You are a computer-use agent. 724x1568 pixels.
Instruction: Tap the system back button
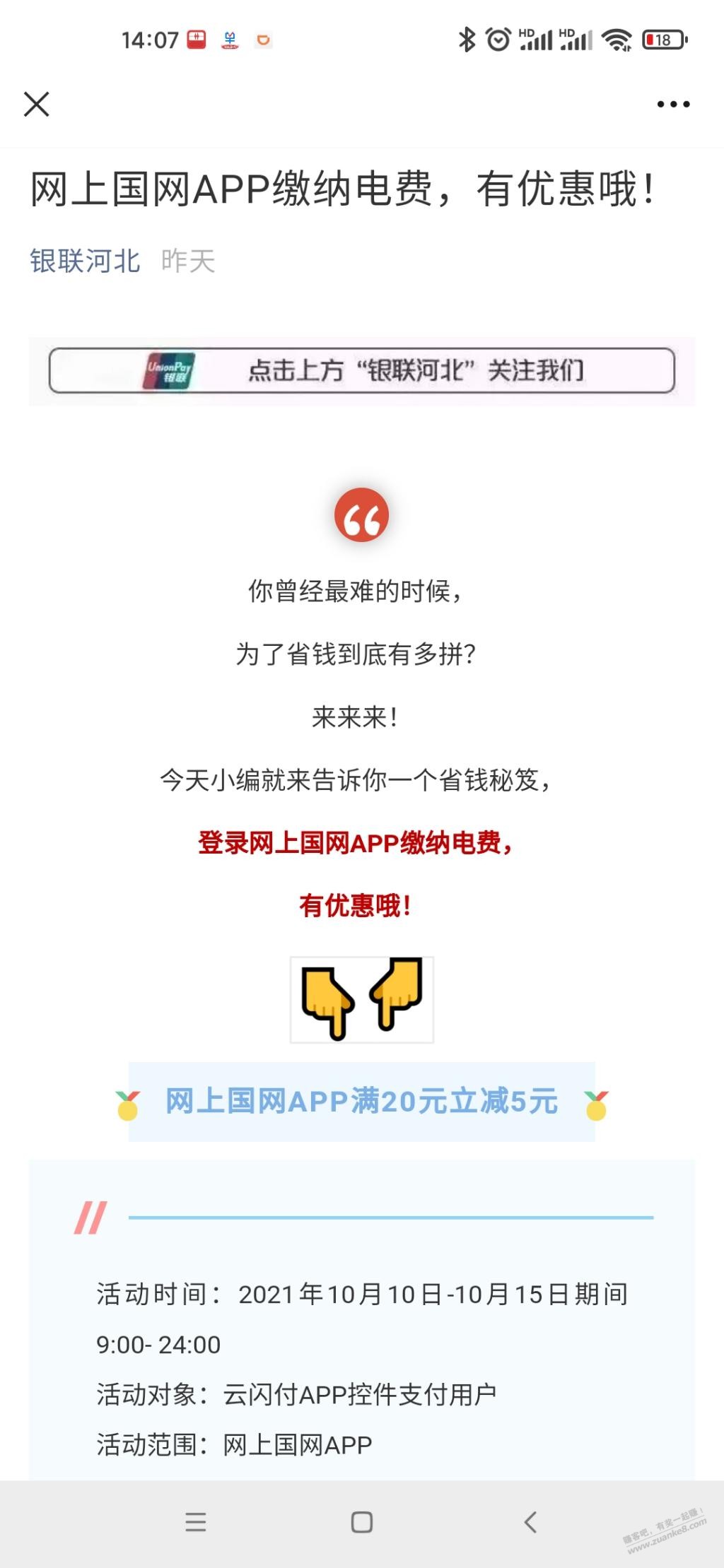(531, 1521)
